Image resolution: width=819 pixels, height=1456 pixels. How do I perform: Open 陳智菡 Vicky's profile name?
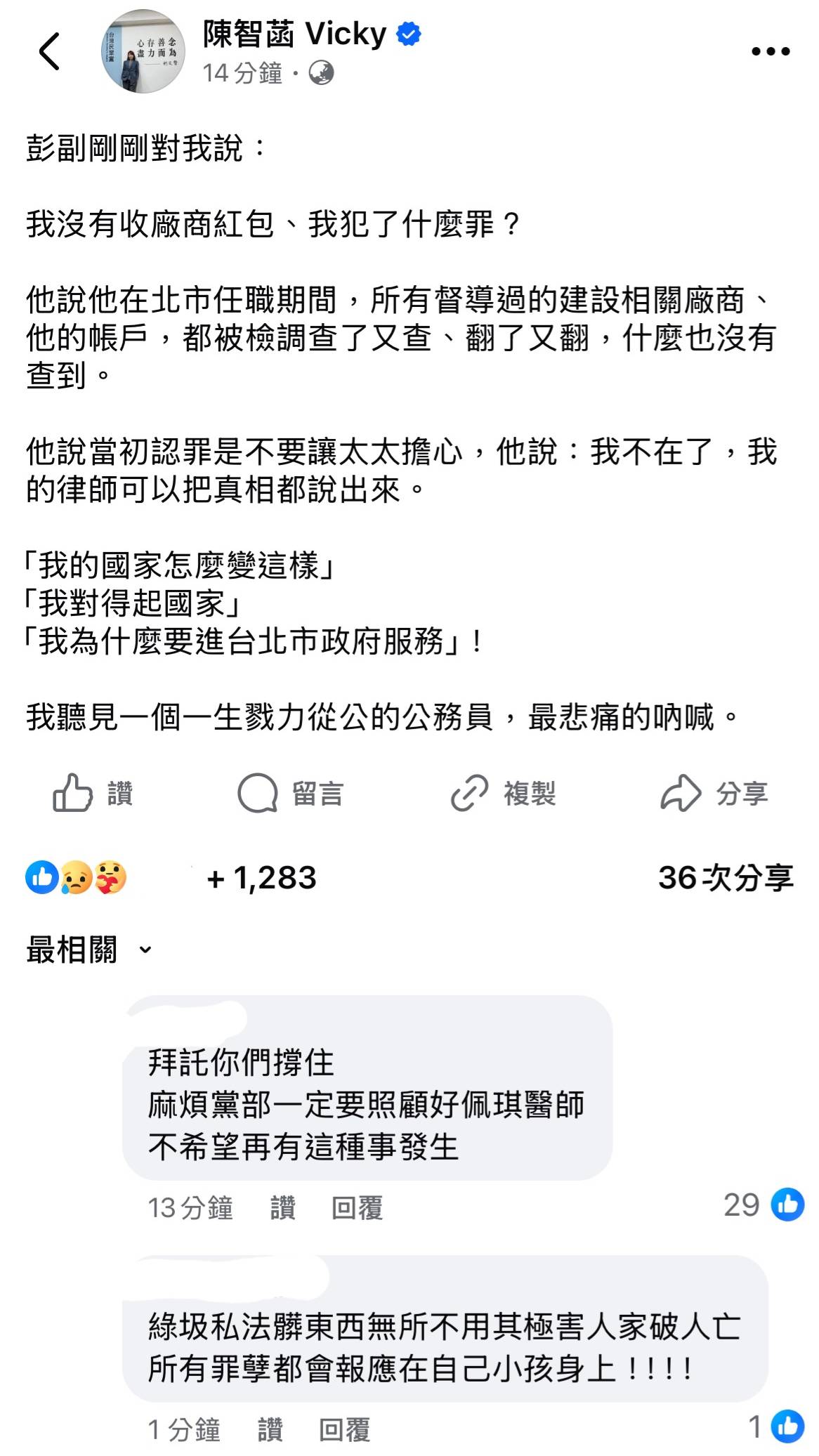[294, 33]
